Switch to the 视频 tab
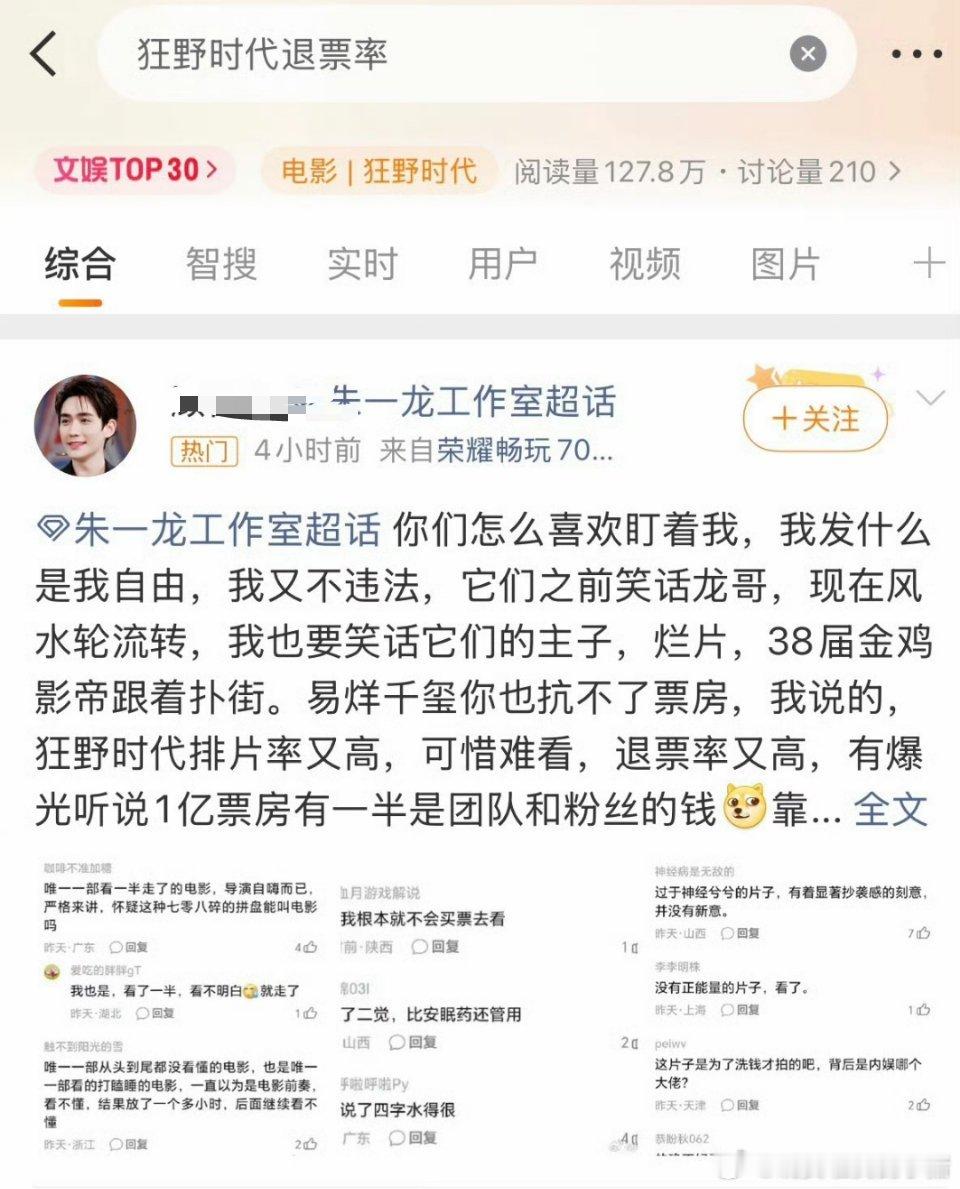 [644, 262]
